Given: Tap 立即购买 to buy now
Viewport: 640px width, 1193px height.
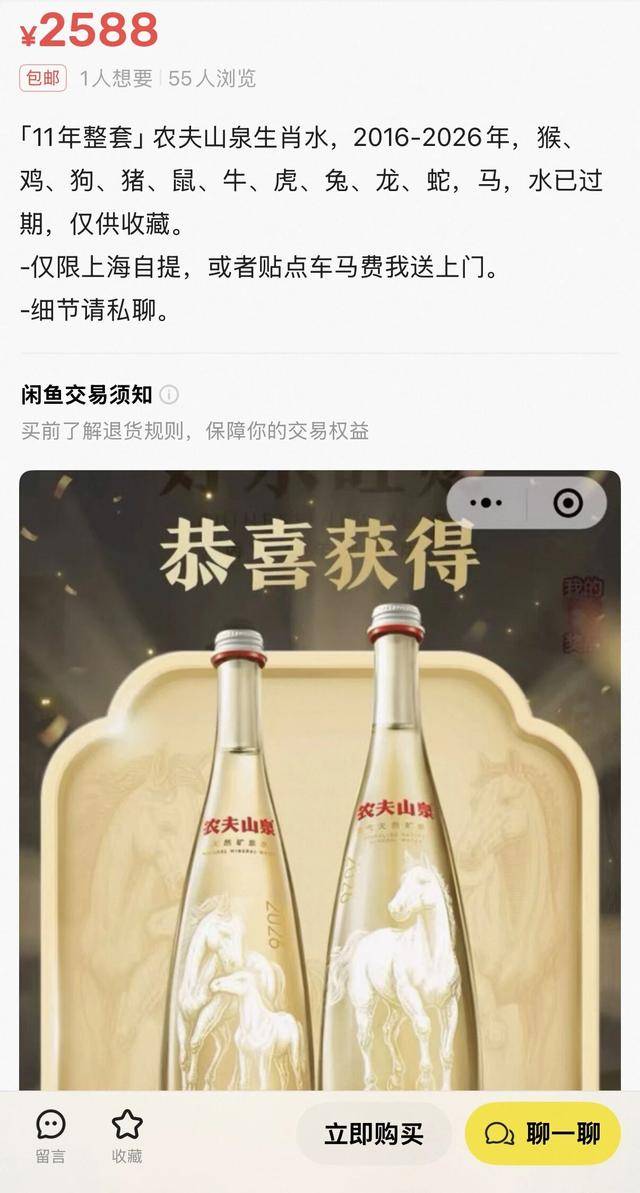Looking at the screenshot, I should pyautogui.click(x=374, y=1134).
